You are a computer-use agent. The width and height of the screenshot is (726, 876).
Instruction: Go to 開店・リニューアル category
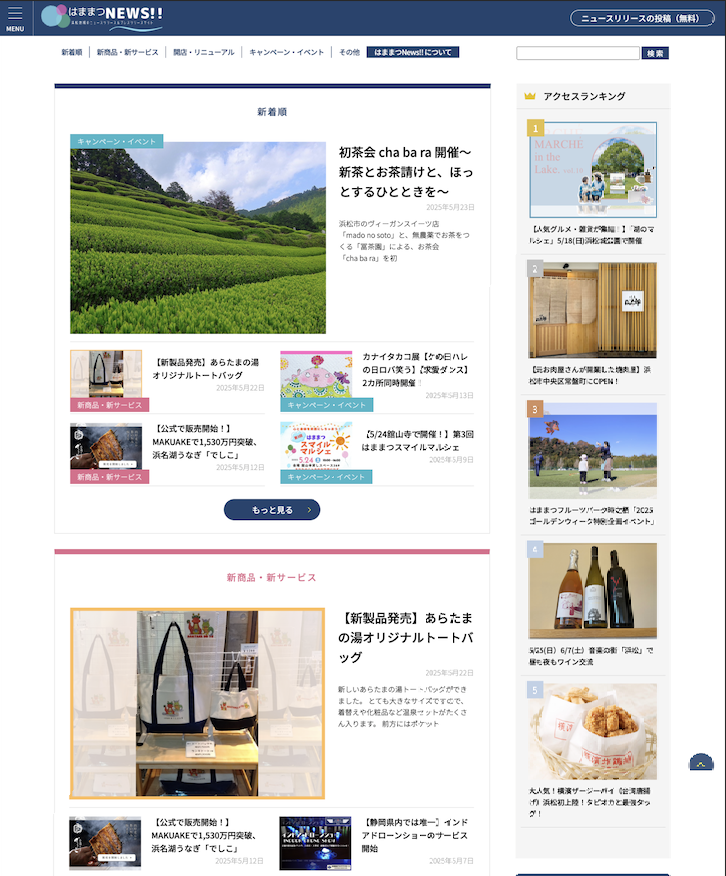point(204,52)
